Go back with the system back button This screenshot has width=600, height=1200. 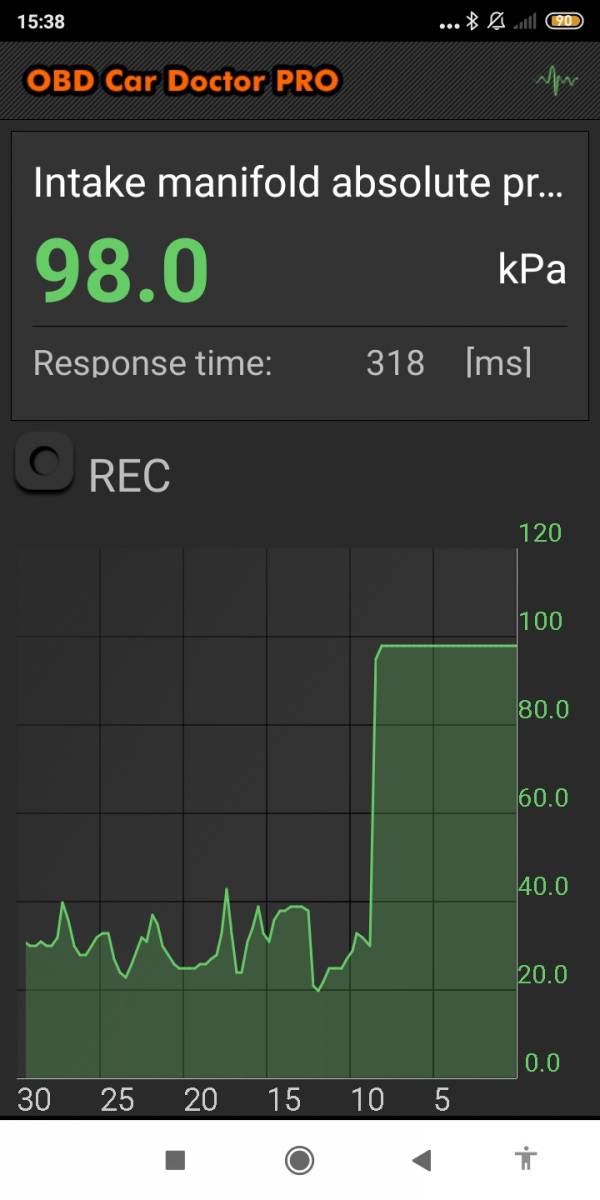point(422,1160)
